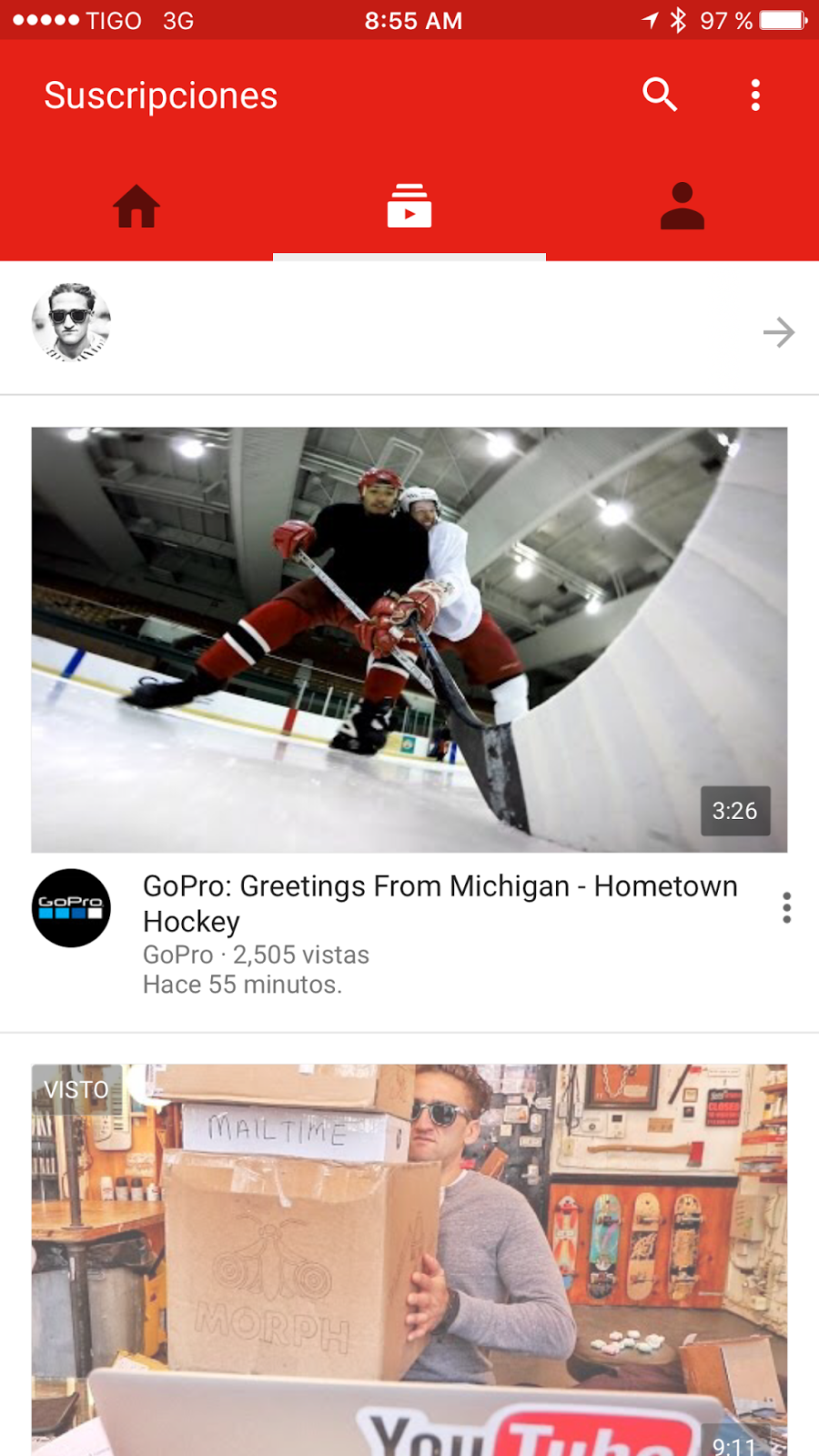Open the search icon
819x1456 pixels.
point(660,95)
